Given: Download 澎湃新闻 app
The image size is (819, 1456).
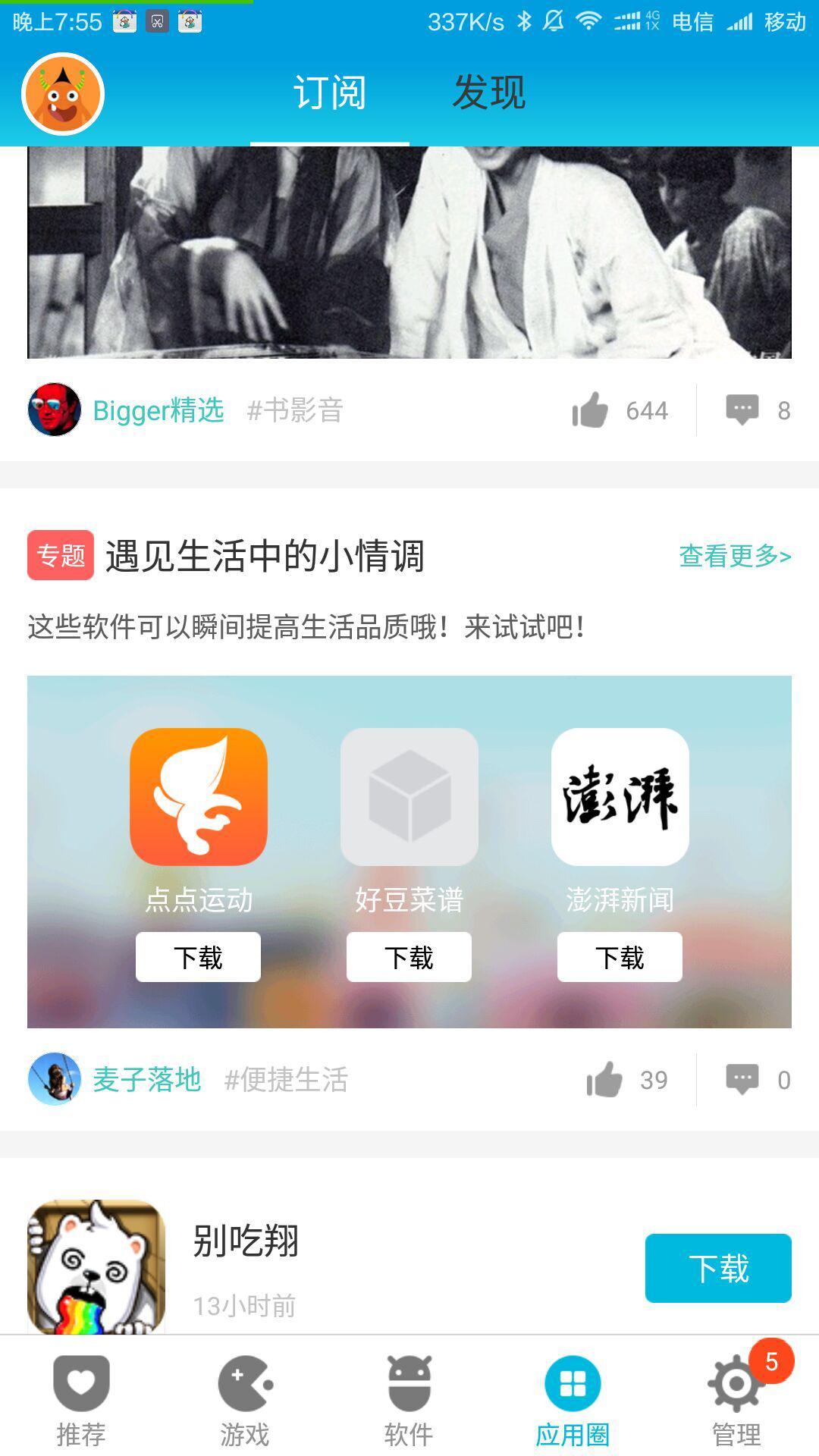Looking at the screenshot, I should coord(620,957).
